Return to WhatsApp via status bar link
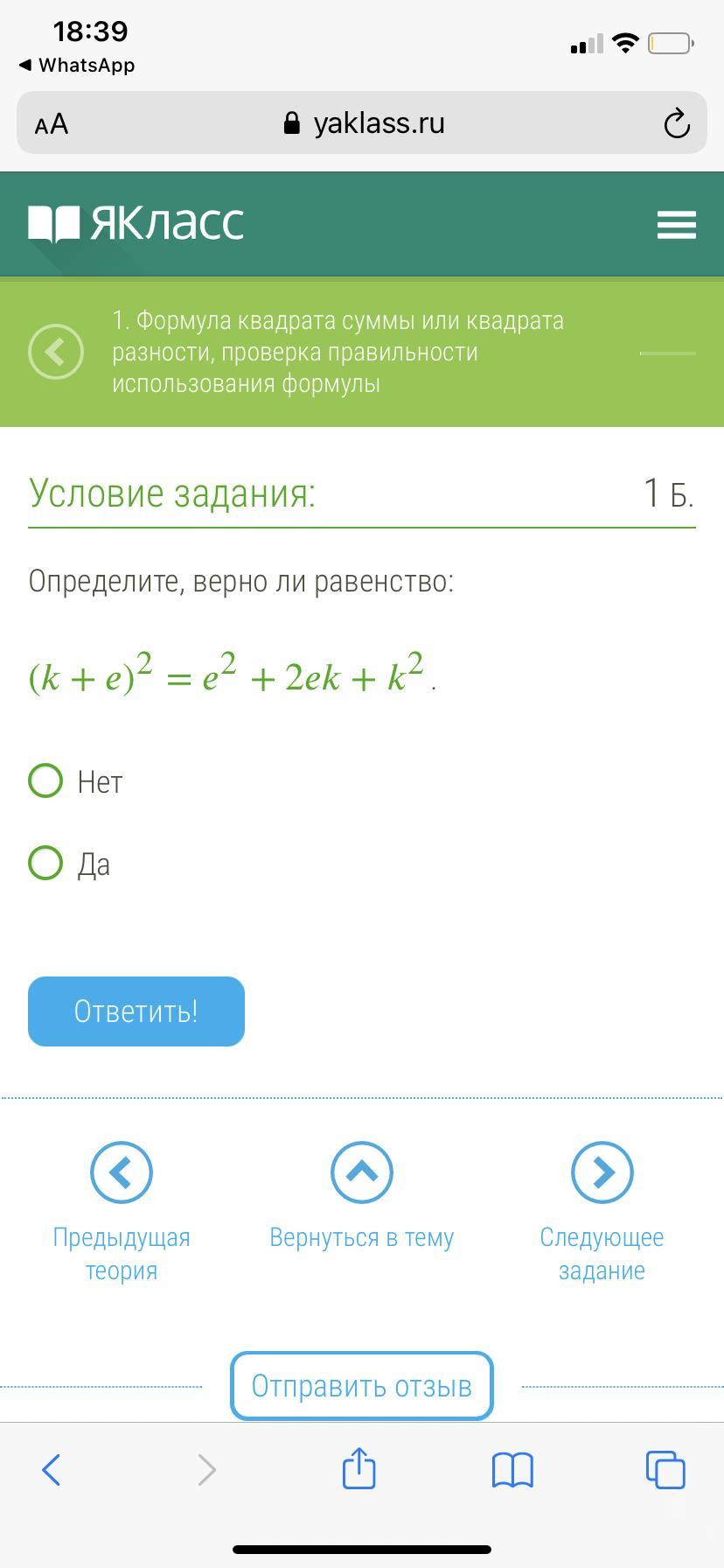Image resolution: width=724 pixels, height=1568 pixels. (77, 66)
